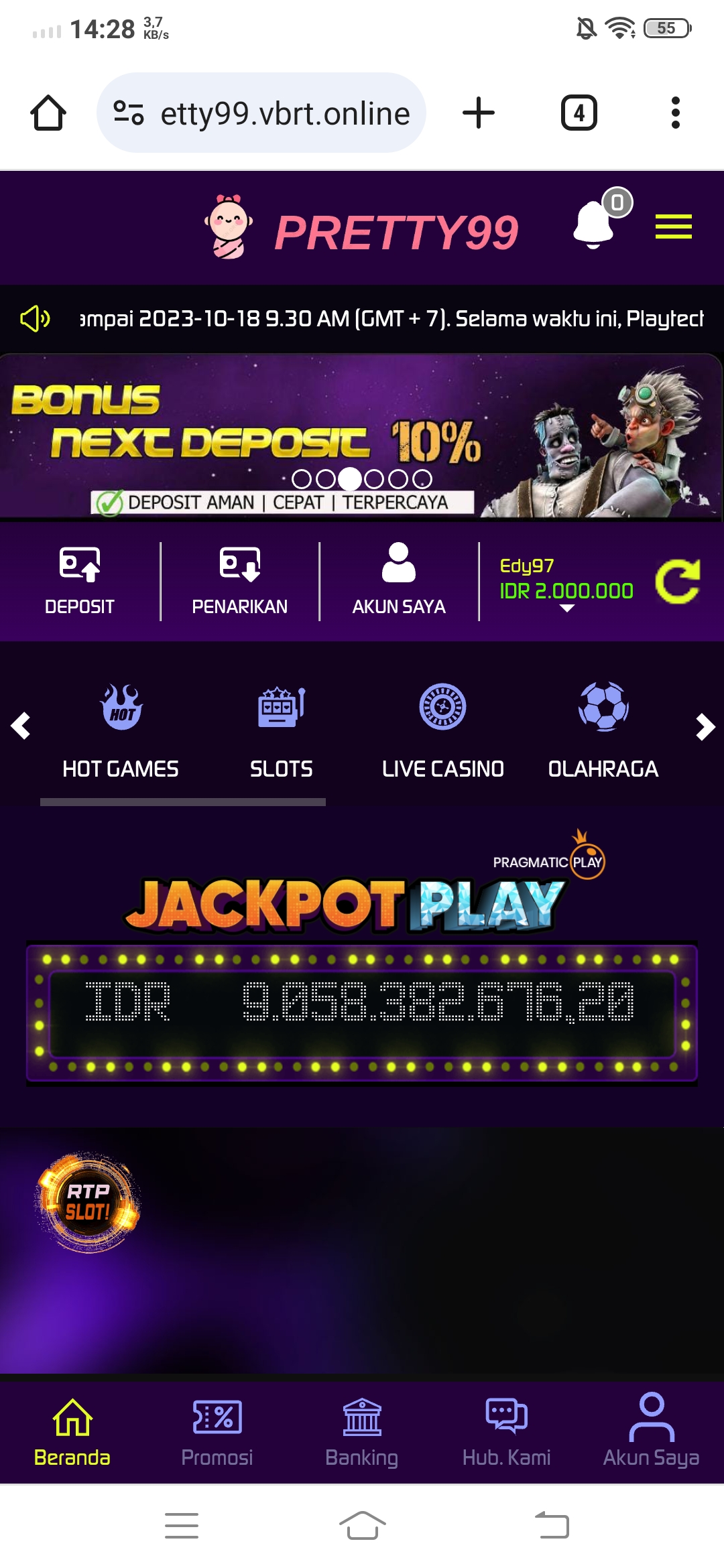Screen dimensions: 724x1568
Task: Open the browser's three-dot menu
Action: [675, 113]
